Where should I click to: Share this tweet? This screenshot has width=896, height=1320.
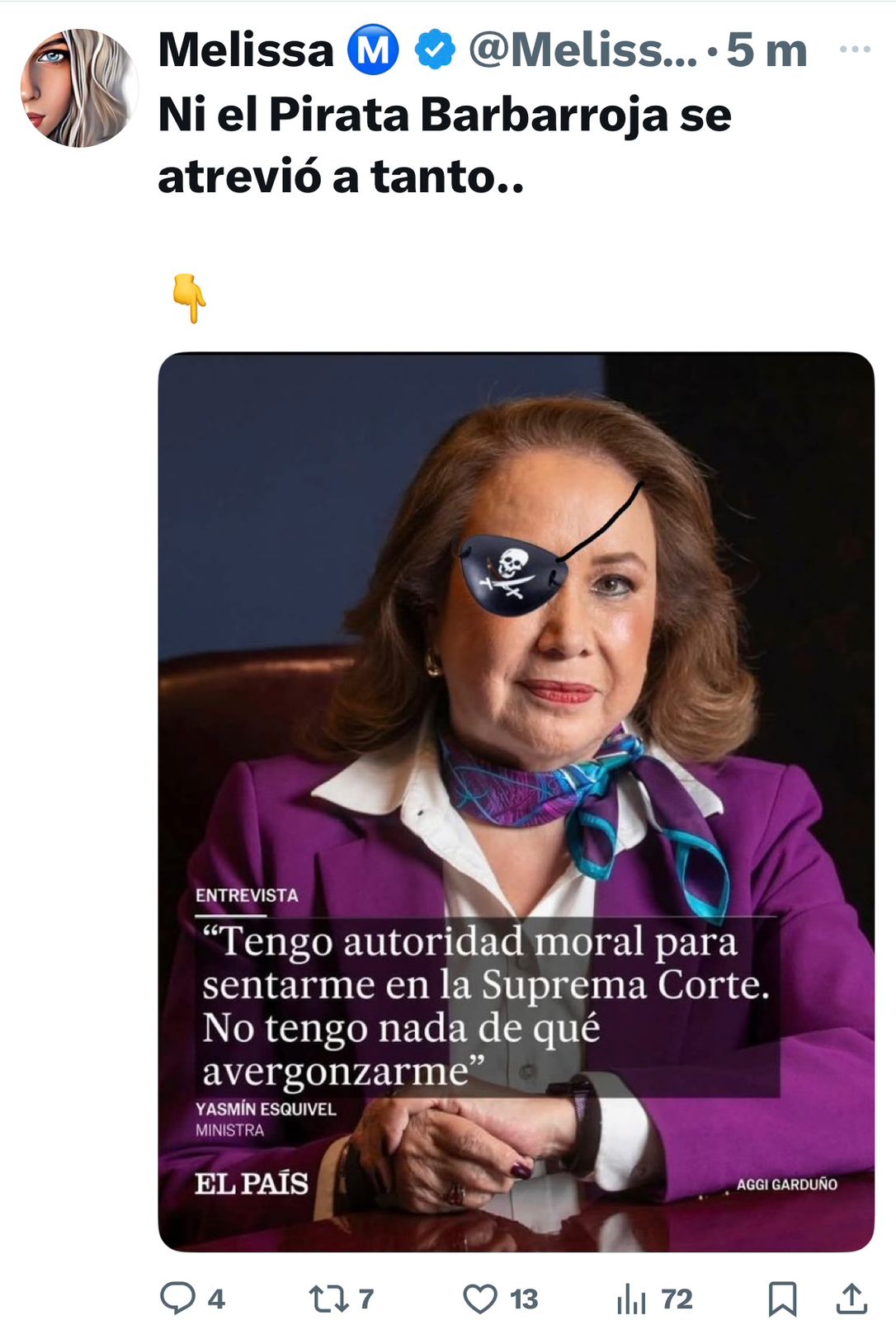click(x=851, y=1299)
